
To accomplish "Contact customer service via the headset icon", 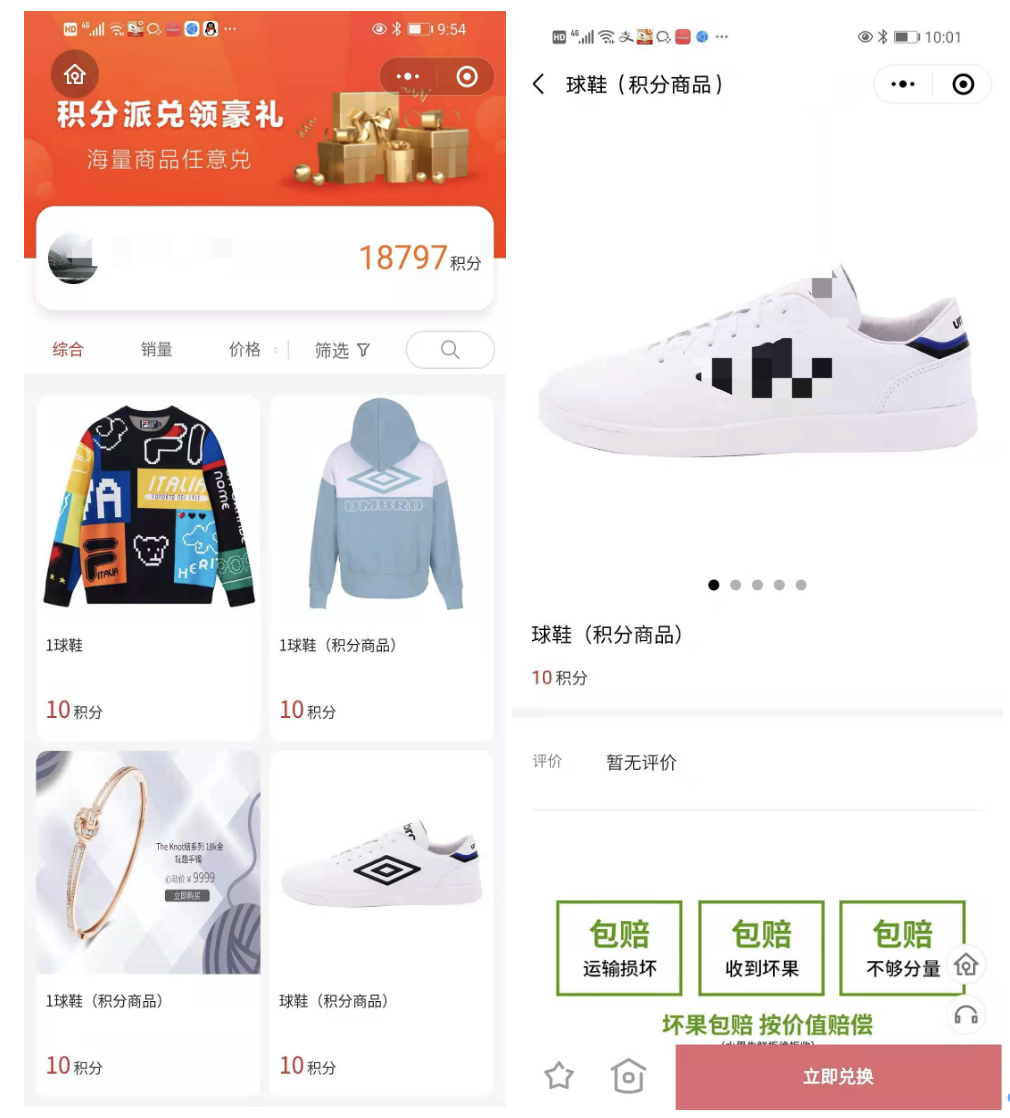I will coord(966,1015).
